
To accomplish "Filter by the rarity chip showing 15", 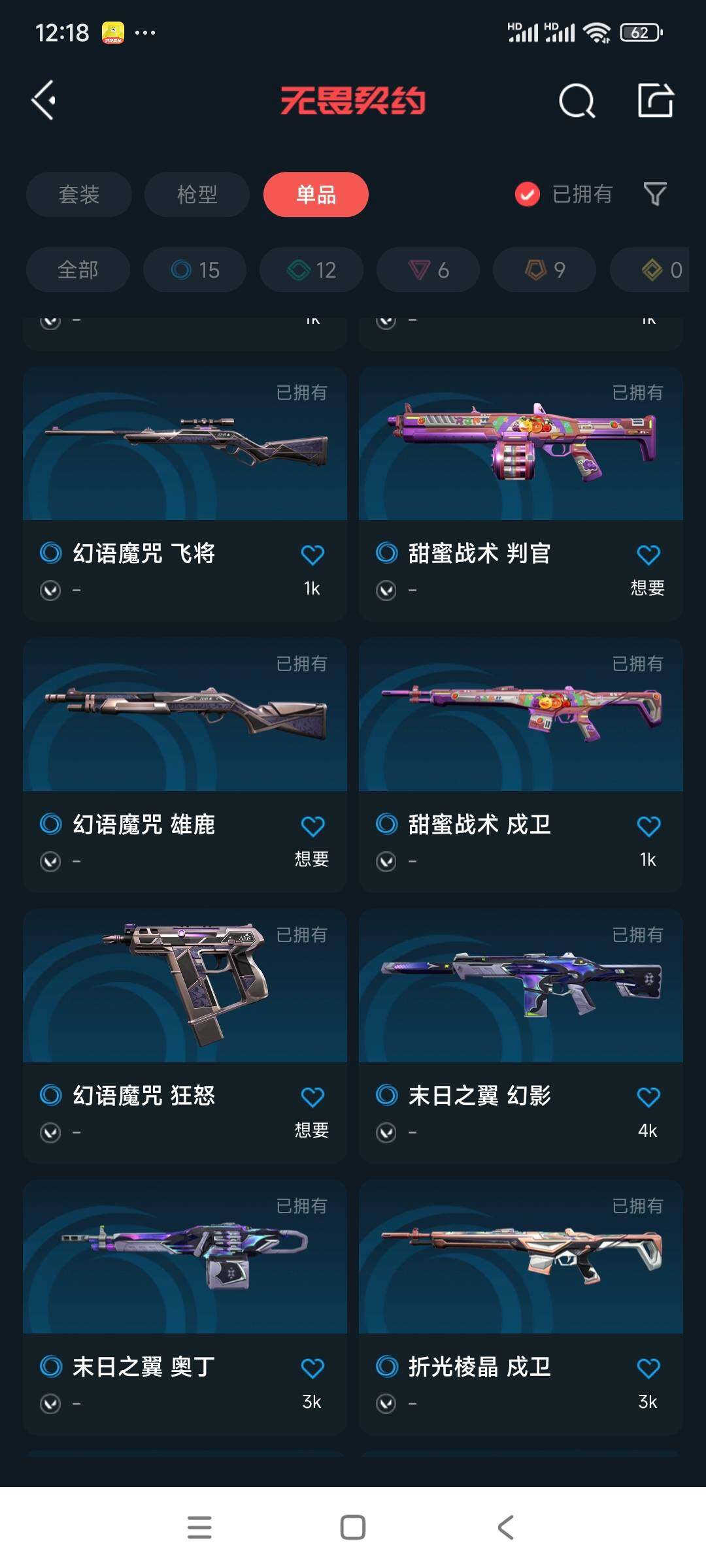I will (x=195, y=270).
